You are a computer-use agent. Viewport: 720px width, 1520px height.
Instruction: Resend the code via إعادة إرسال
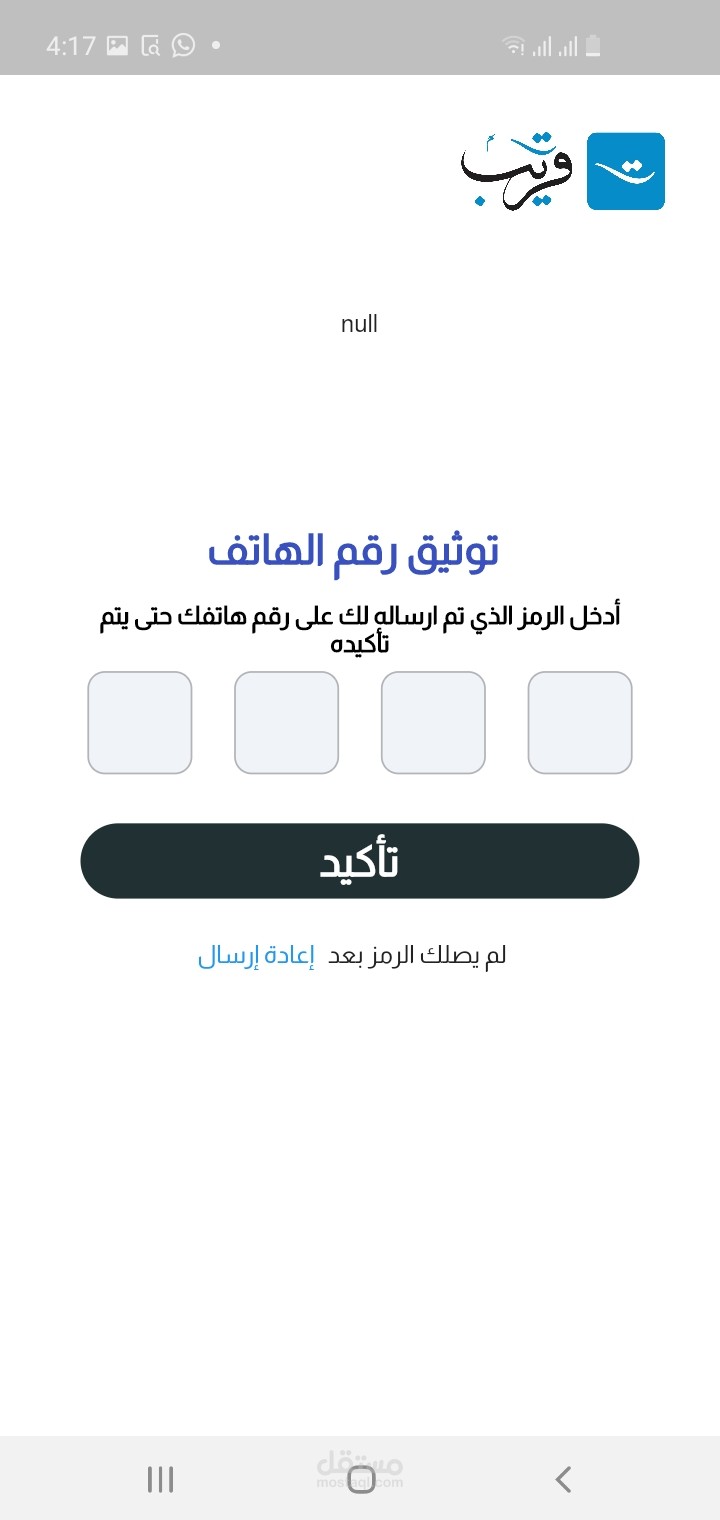[256, 956]
